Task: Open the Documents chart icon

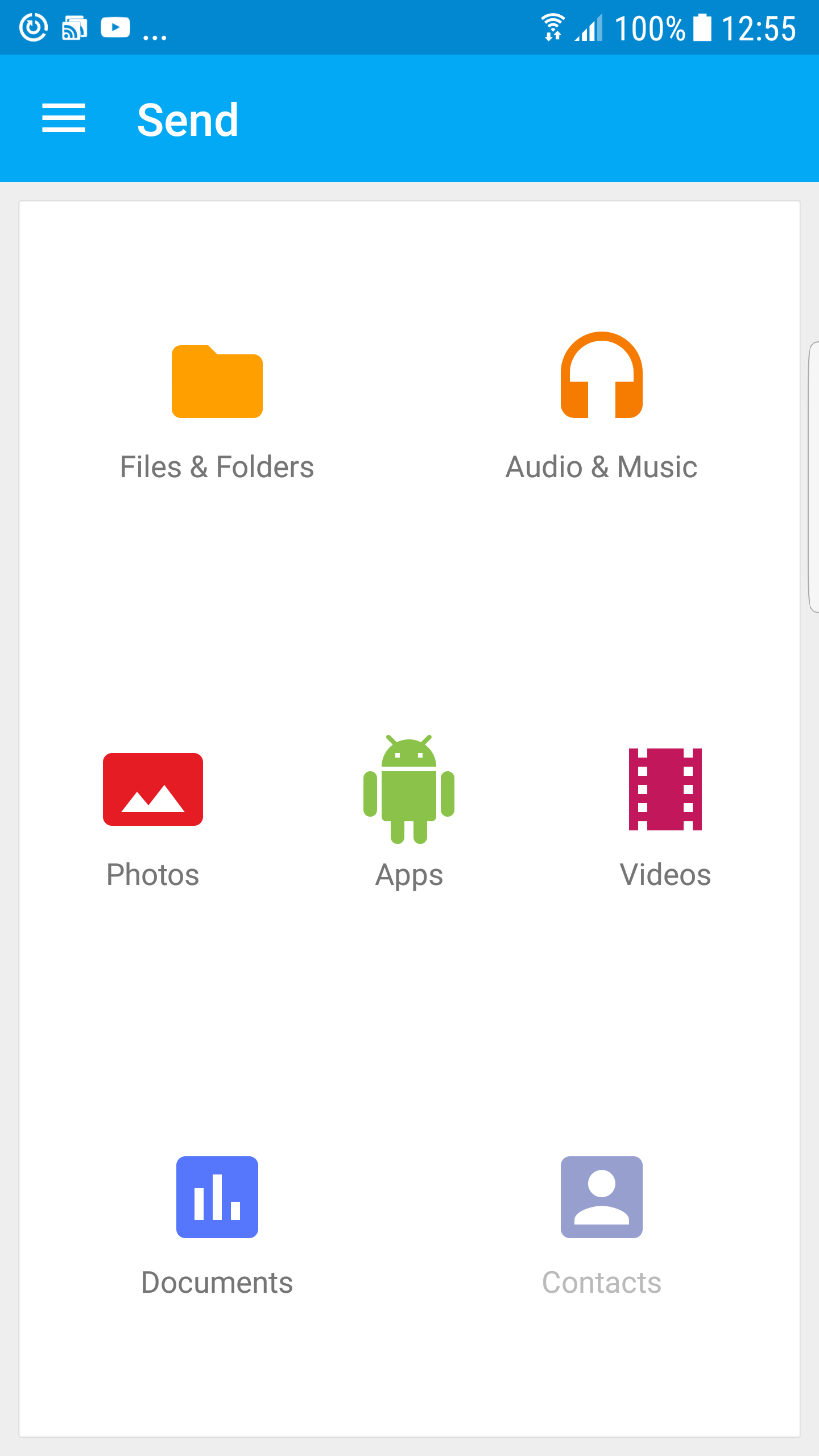Action: [x=217, y=1198]
